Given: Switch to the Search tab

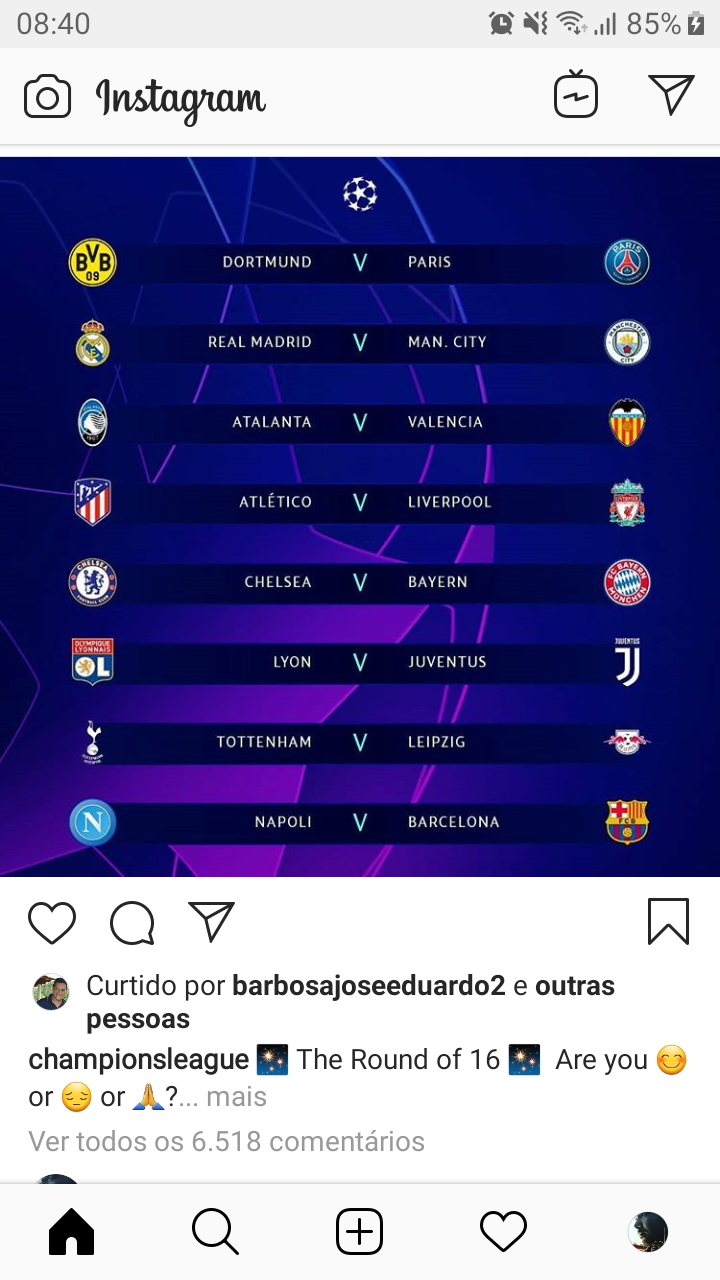Looking at the screenshot, I should point(215,1231).
